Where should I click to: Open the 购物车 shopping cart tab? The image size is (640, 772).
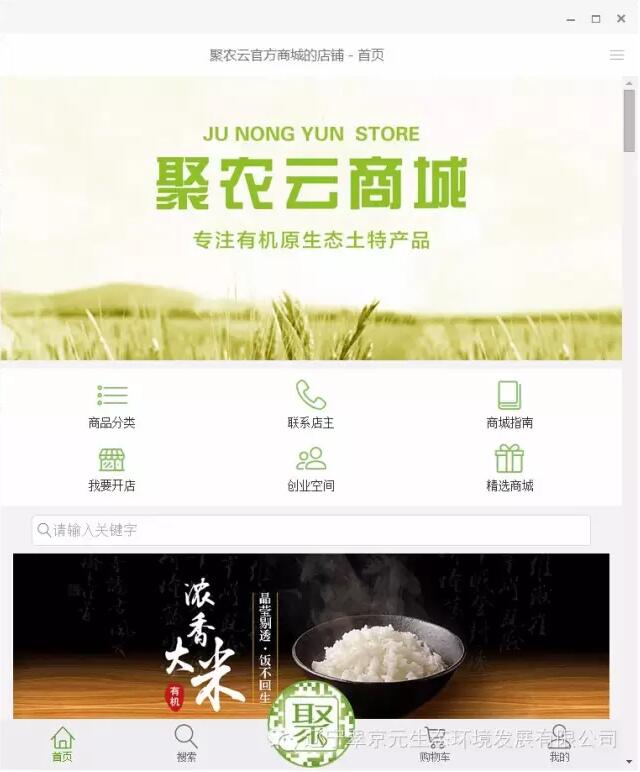point(435,744)
